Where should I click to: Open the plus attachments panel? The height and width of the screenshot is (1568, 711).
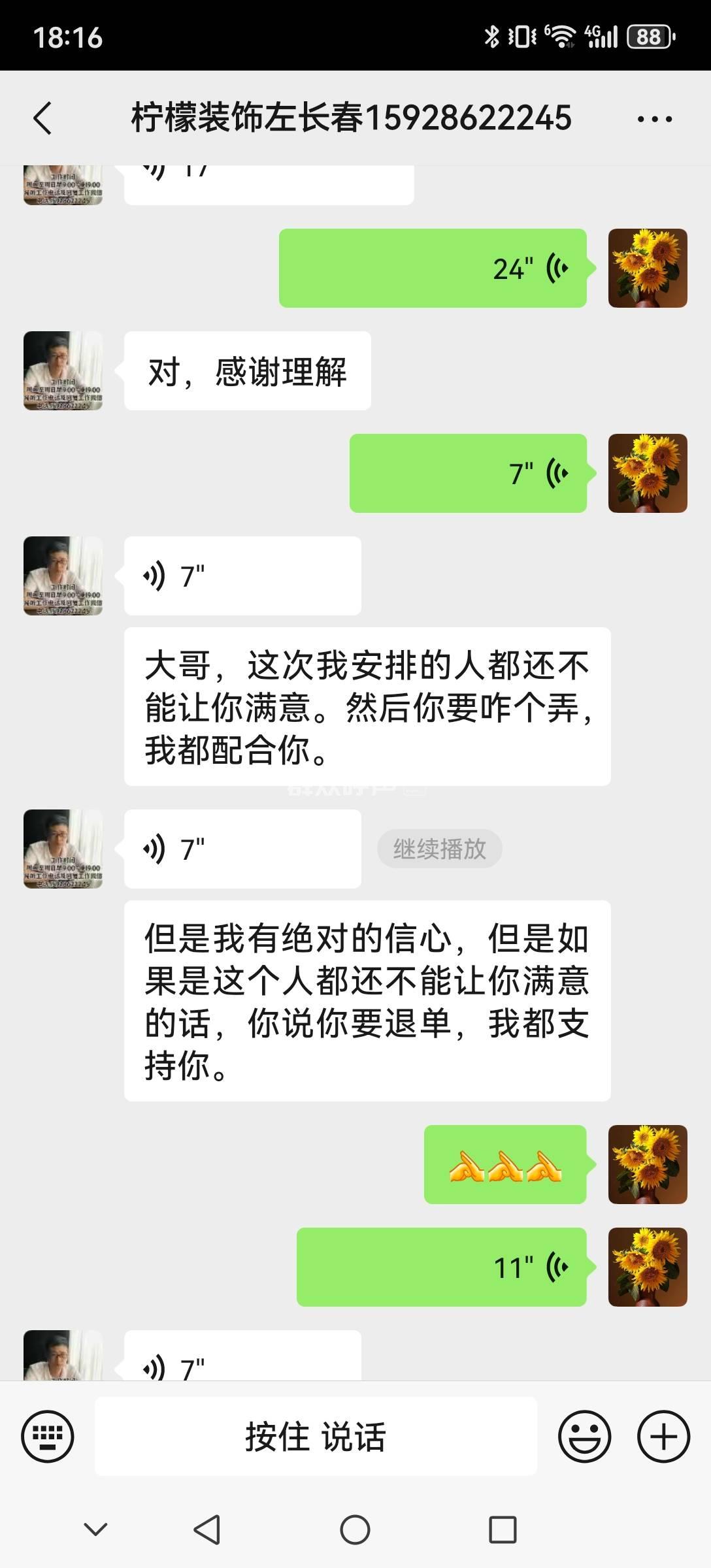coord(663,1437)
